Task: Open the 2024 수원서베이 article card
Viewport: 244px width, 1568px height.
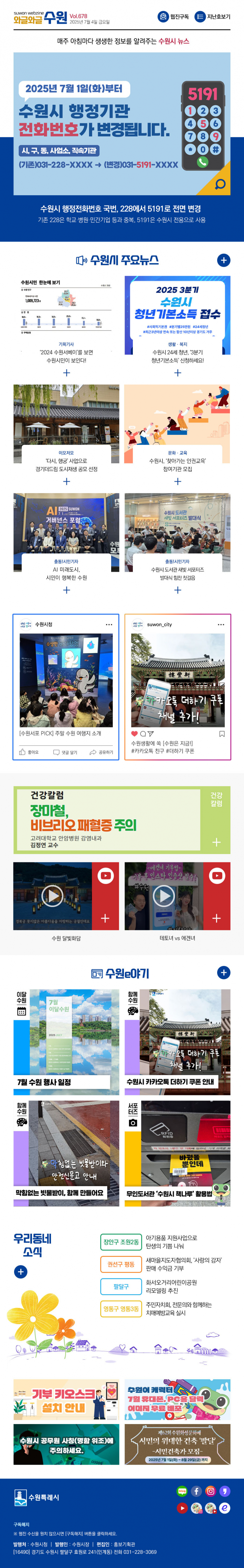Action: coord(66,326)
